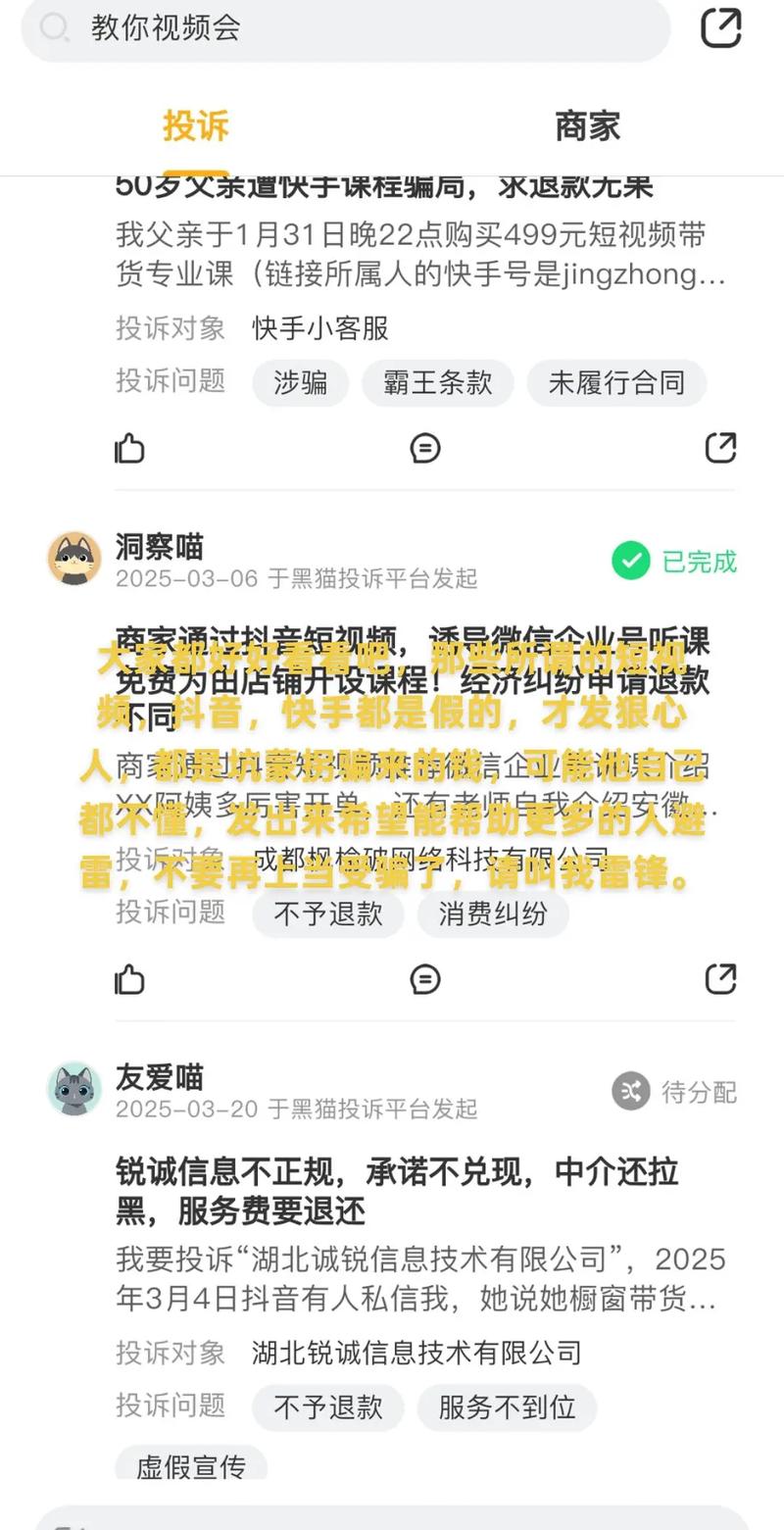
Task: Tap the 涉骗 chip
Action: click(301, 382)
